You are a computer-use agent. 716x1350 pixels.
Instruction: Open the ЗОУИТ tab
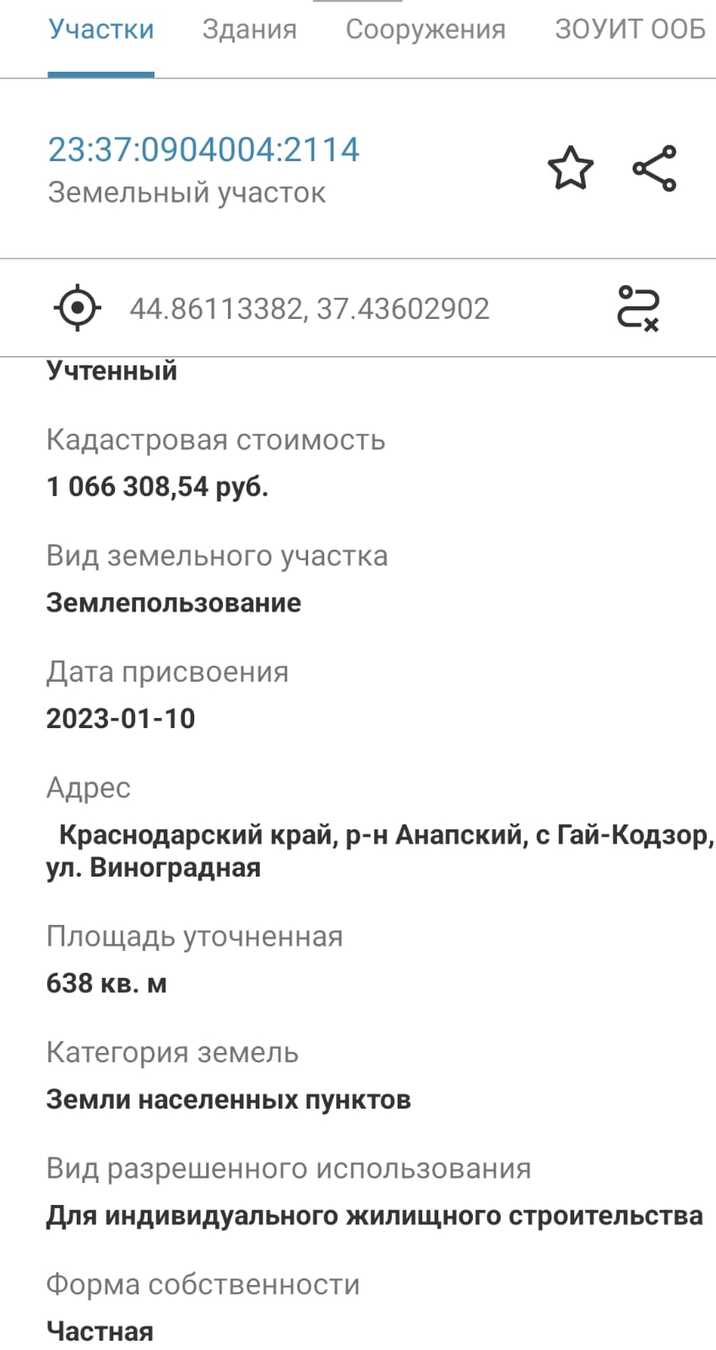tap(630, 30)
